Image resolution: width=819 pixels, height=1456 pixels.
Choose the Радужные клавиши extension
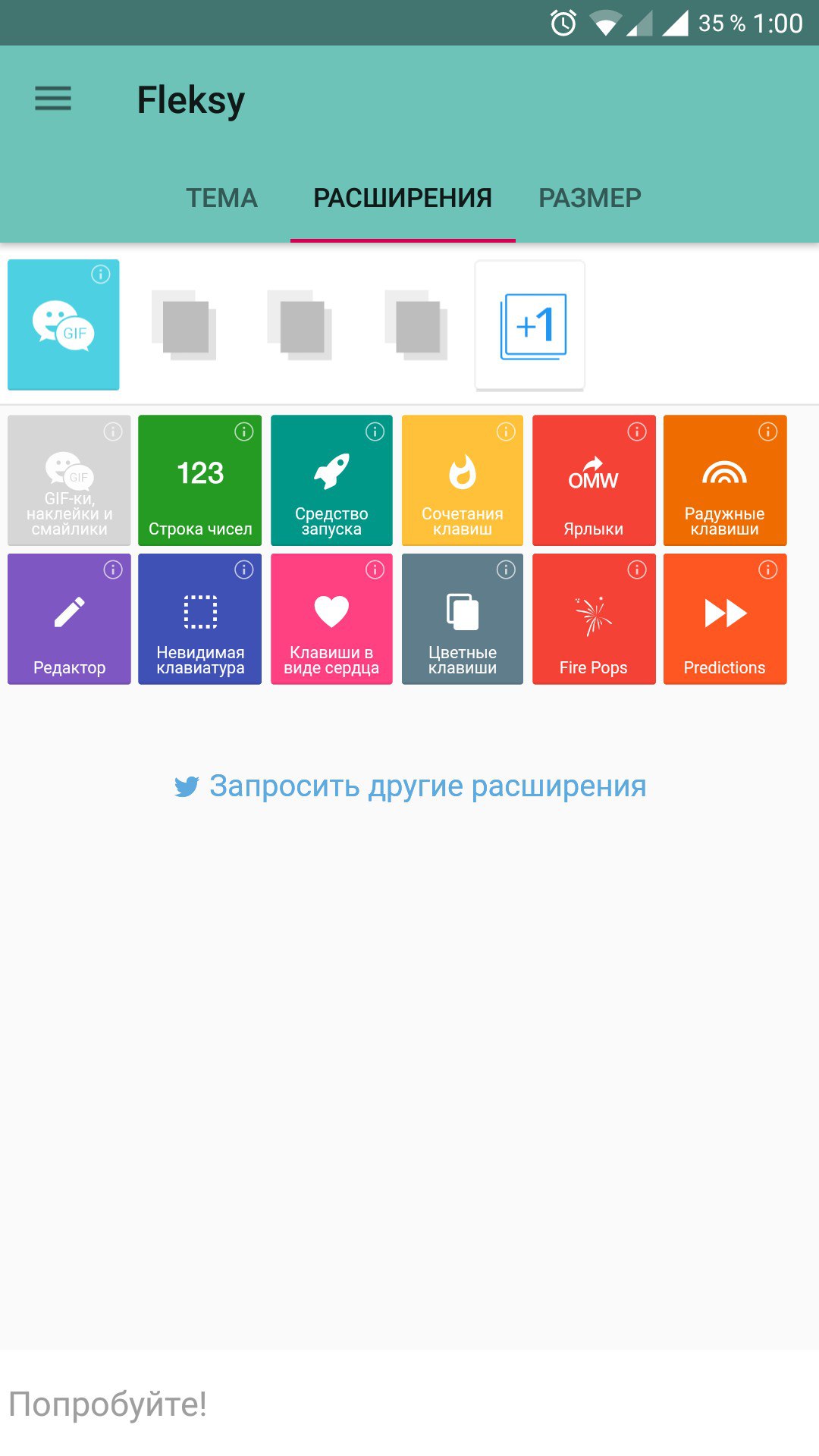[x=725, y=481]
